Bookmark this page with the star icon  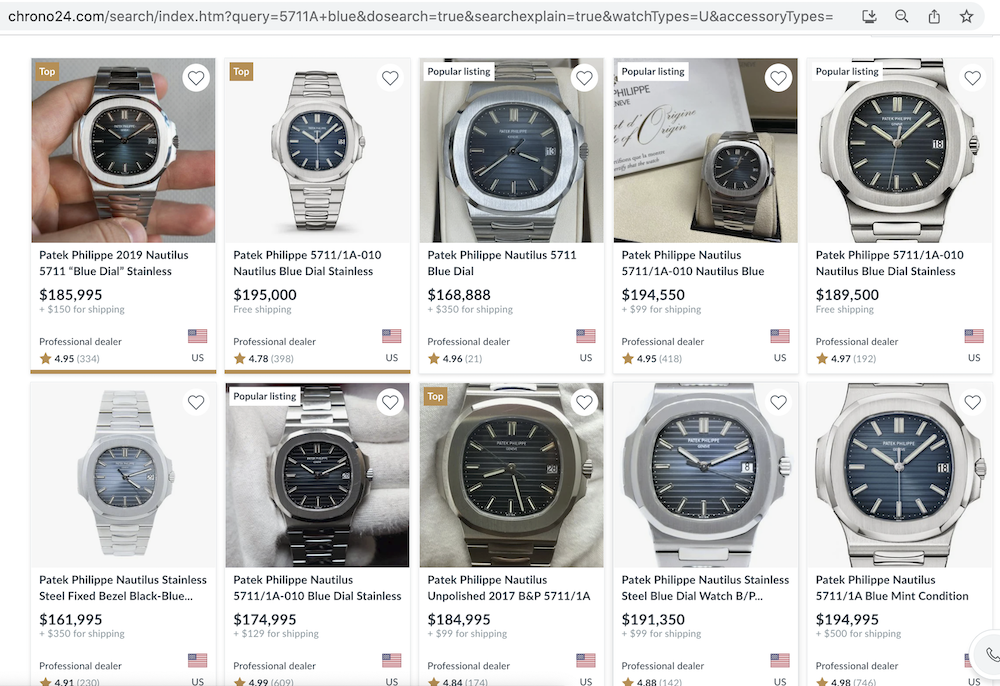(x=966, y=16)
